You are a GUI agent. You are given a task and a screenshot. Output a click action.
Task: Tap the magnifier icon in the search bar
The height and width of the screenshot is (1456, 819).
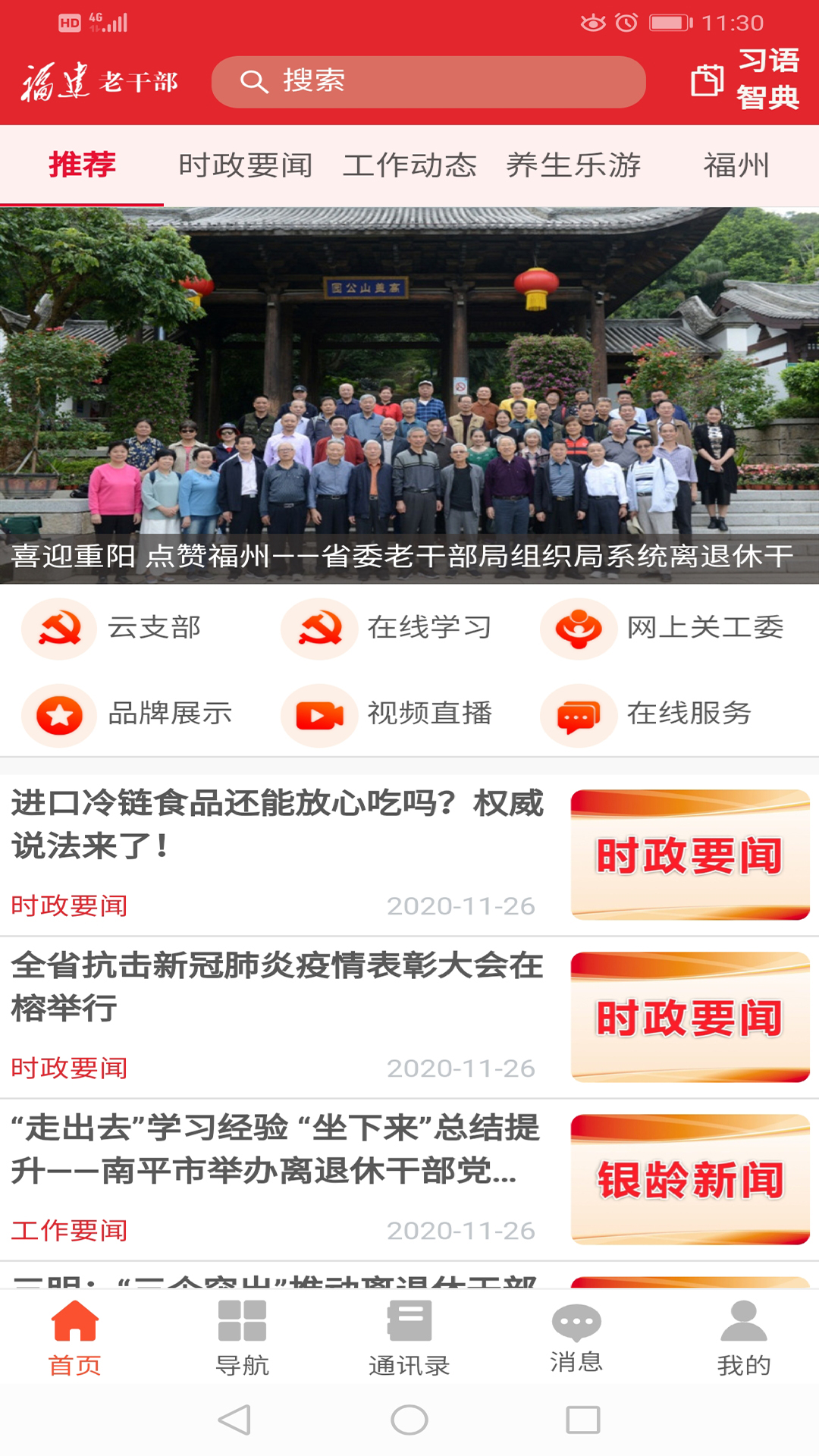[x=253, y=82]
